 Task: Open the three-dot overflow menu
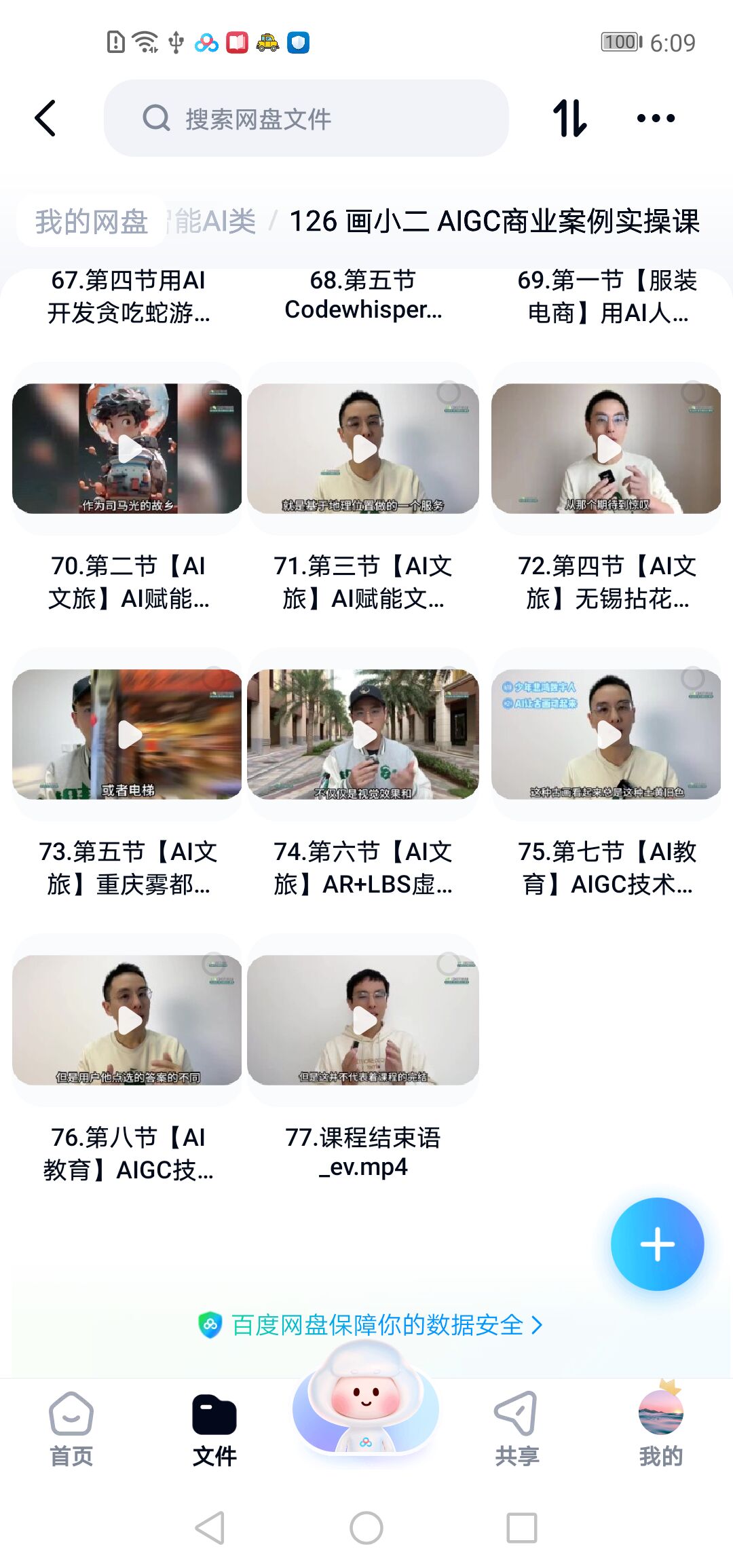click(656, 119)
